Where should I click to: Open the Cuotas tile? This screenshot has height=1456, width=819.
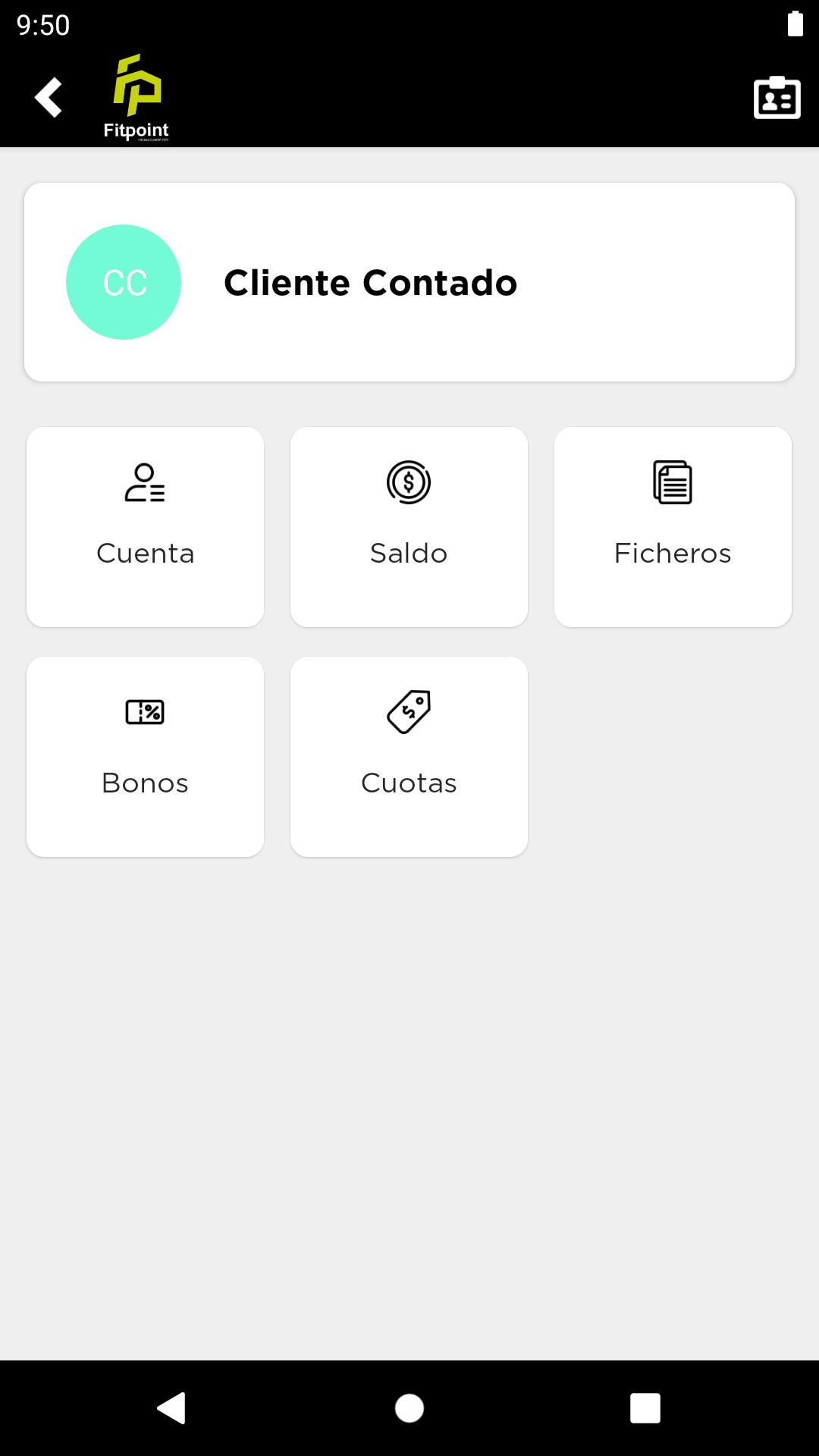click(409, 757)
